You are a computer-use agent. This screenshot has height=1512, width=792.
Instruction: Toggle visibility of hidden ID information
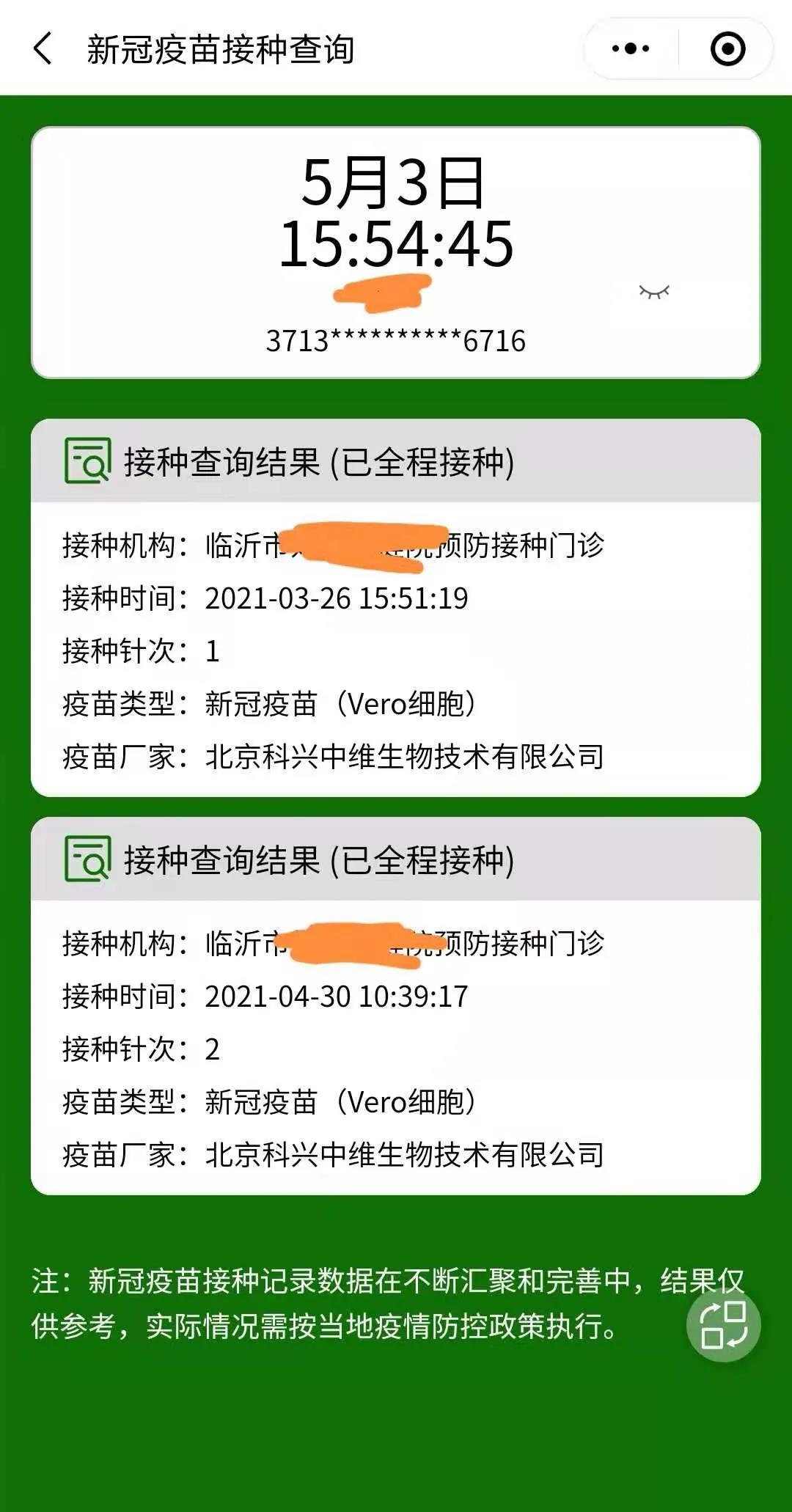pos(654,293)
